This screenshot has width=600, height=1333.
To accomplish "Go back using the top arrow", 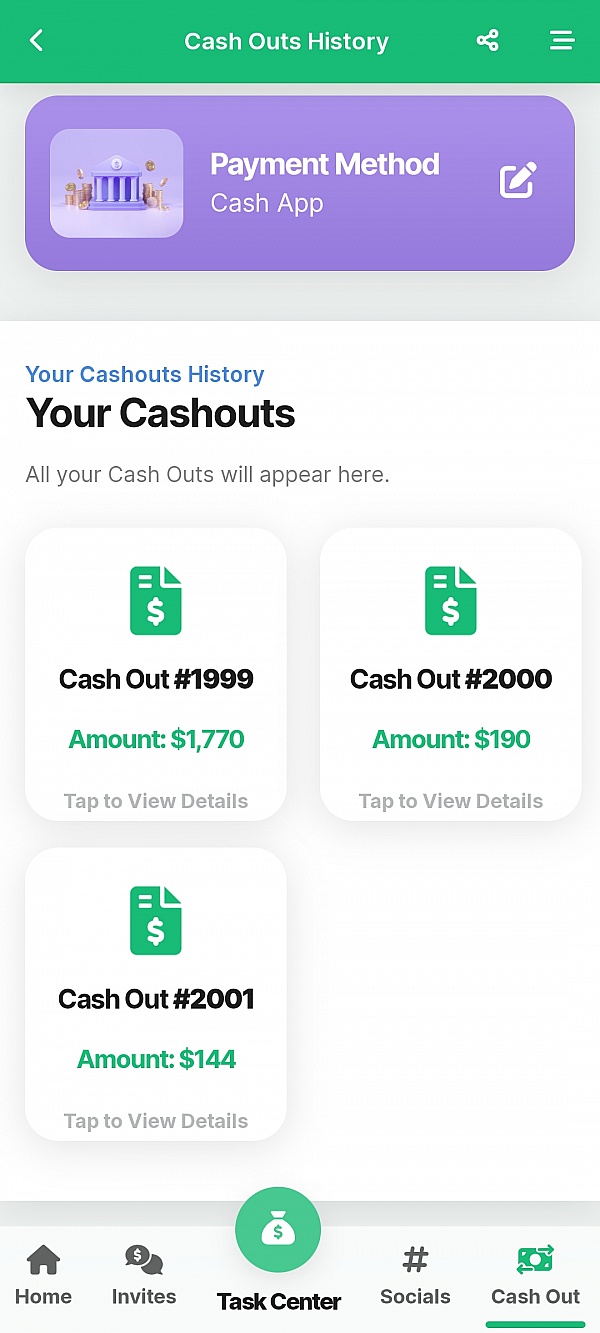I will point(37,41).
